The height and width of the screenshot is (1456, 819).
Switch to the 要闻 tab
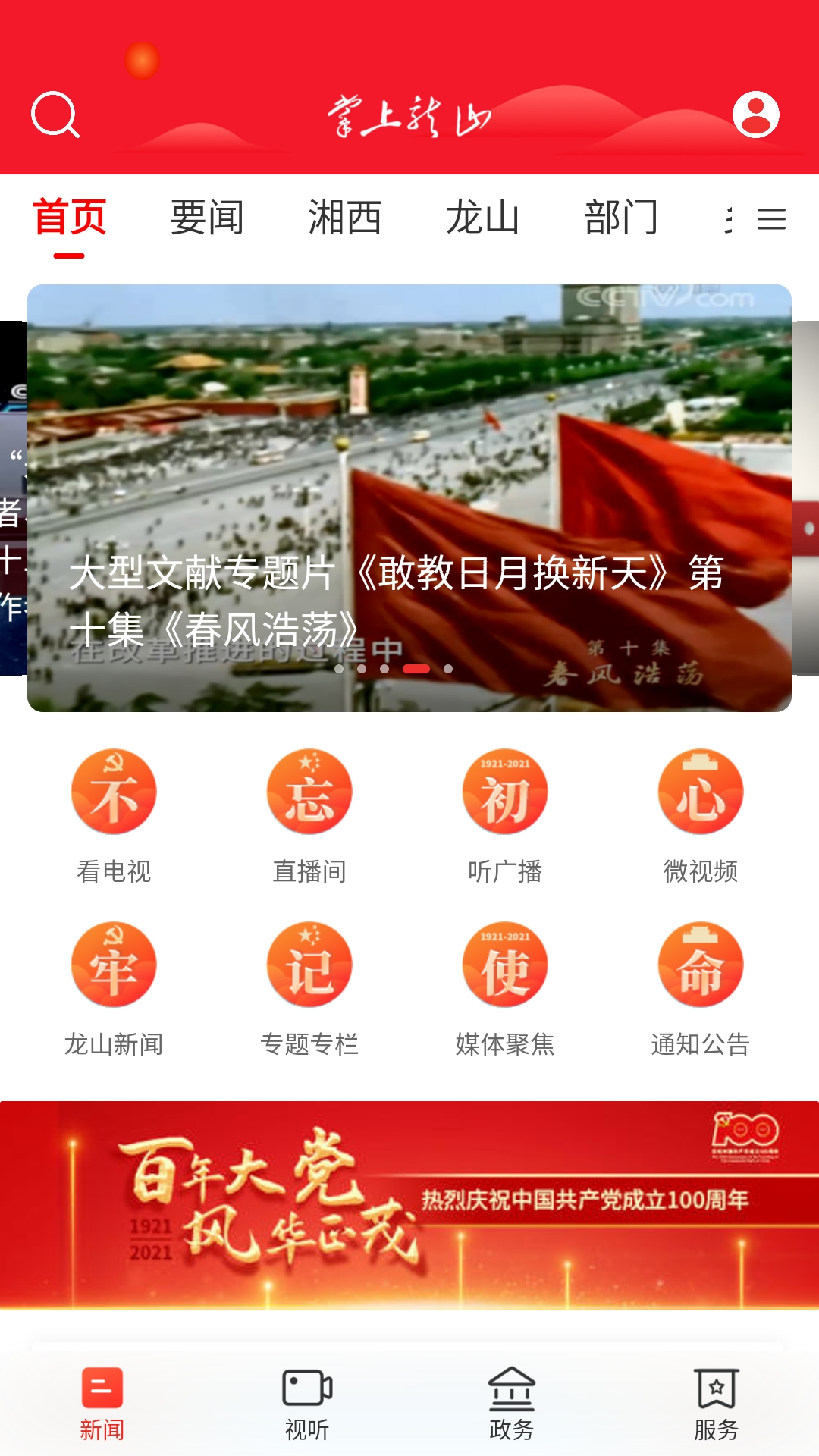coord(207,218)
